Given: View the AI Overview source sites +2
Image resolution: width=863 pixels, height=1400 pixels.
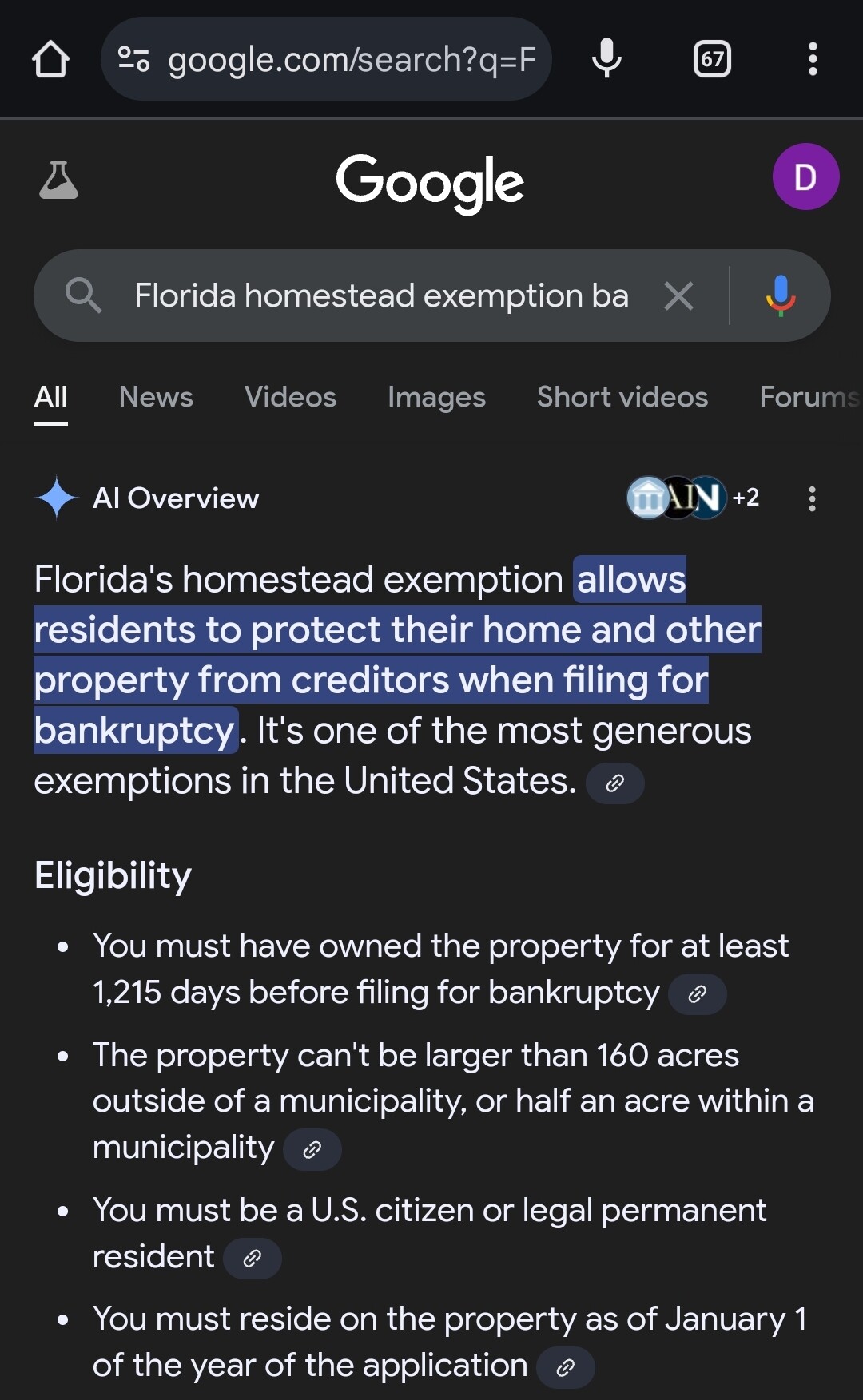Looking at the screenshot, I should [693, 498].
